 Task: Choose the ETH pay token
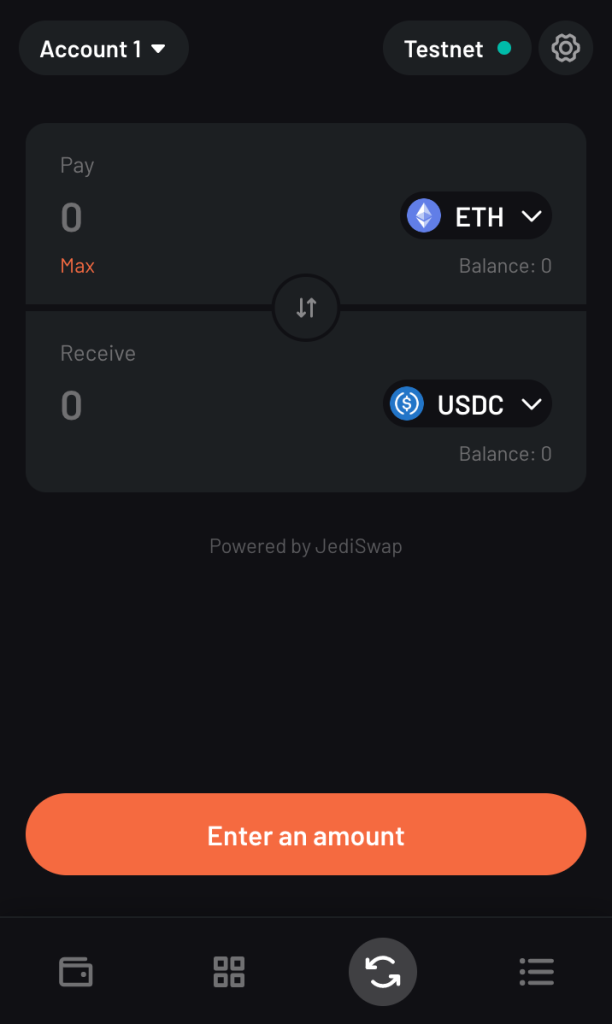pyautogui.click(x=476, y=216)
